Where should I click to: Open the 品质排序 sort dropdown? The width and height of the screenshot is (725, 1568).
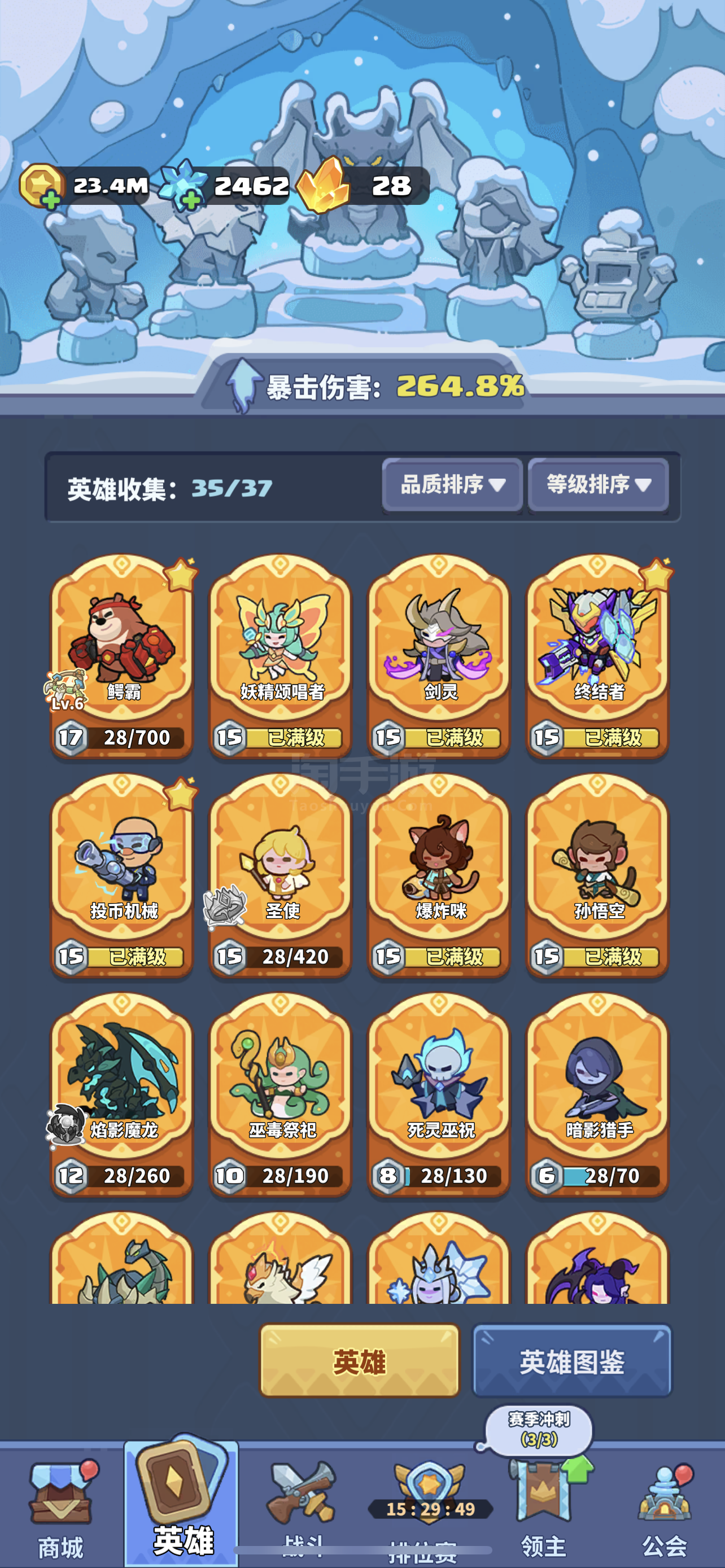(x=452, y=484)
